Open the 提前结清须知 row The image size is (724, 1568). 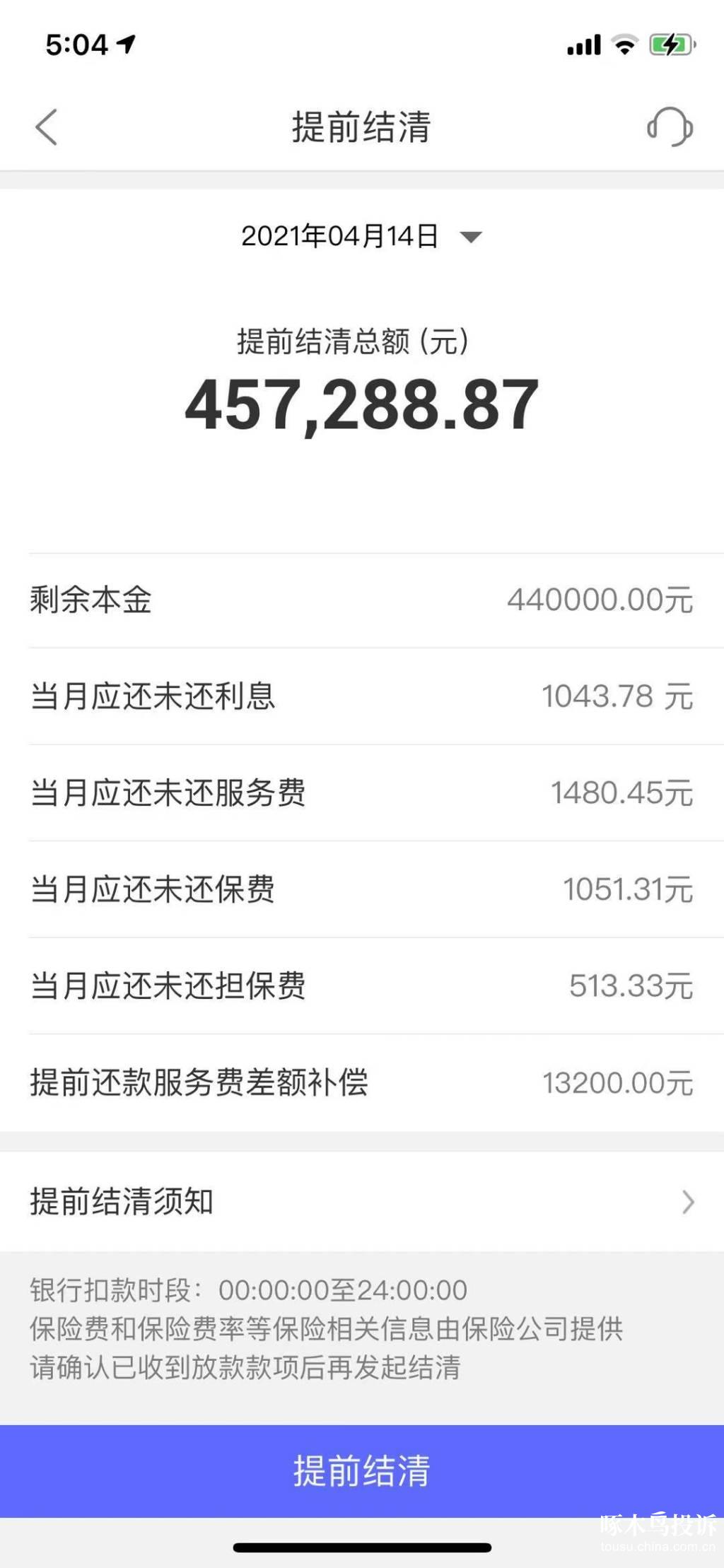click(x=362, y=1202)
